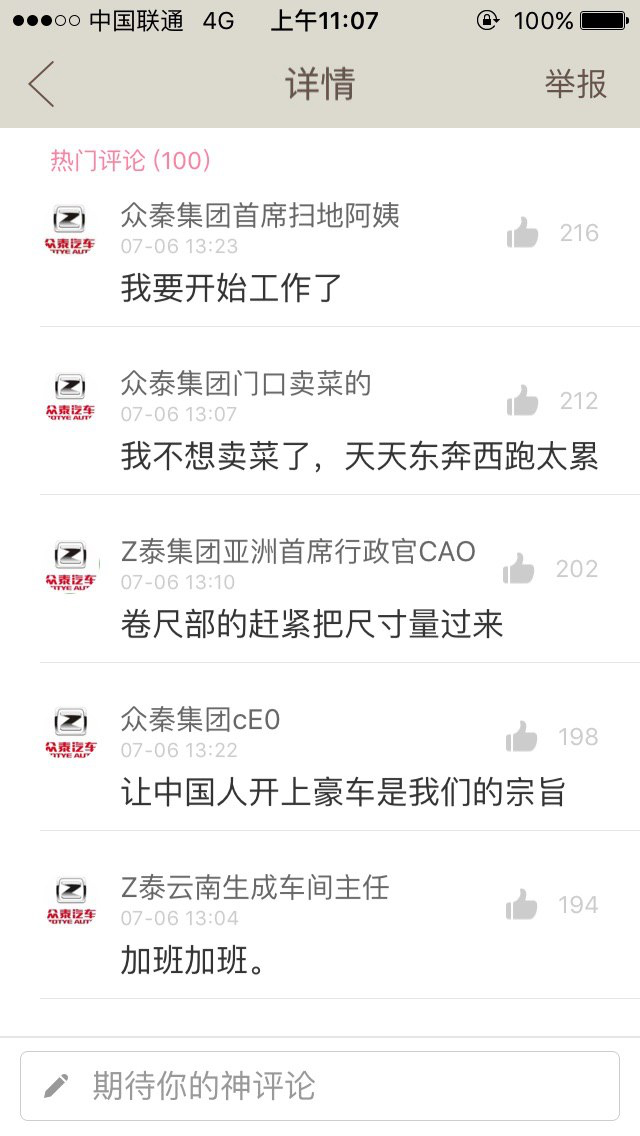640x1136 pixels.
Task: Open the avatar of 众秦集团首席扫地阿姨
Action: (x=70, y=230)
